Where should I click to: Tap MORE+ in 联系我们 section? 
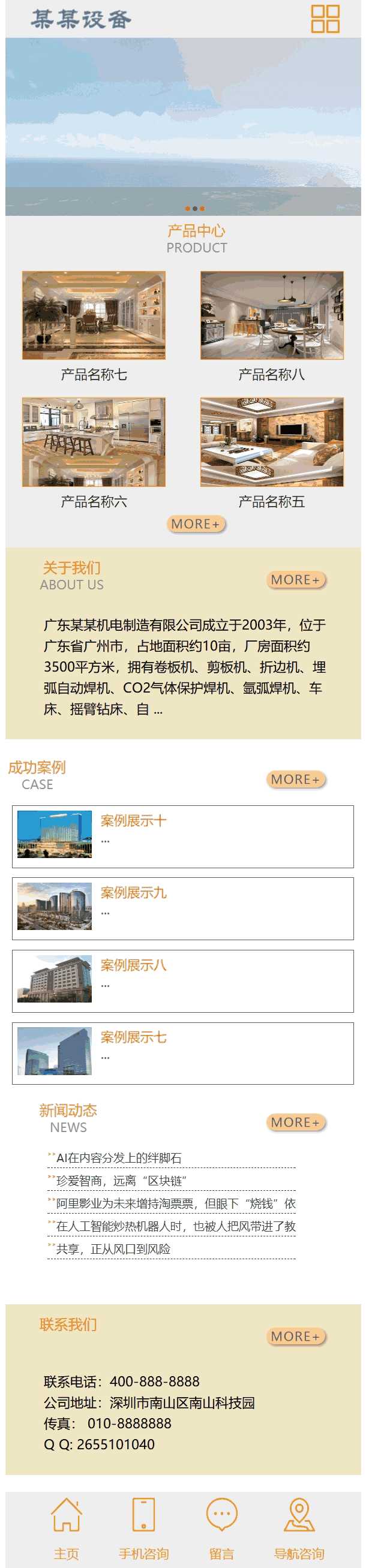click(x=295, y=1337)
